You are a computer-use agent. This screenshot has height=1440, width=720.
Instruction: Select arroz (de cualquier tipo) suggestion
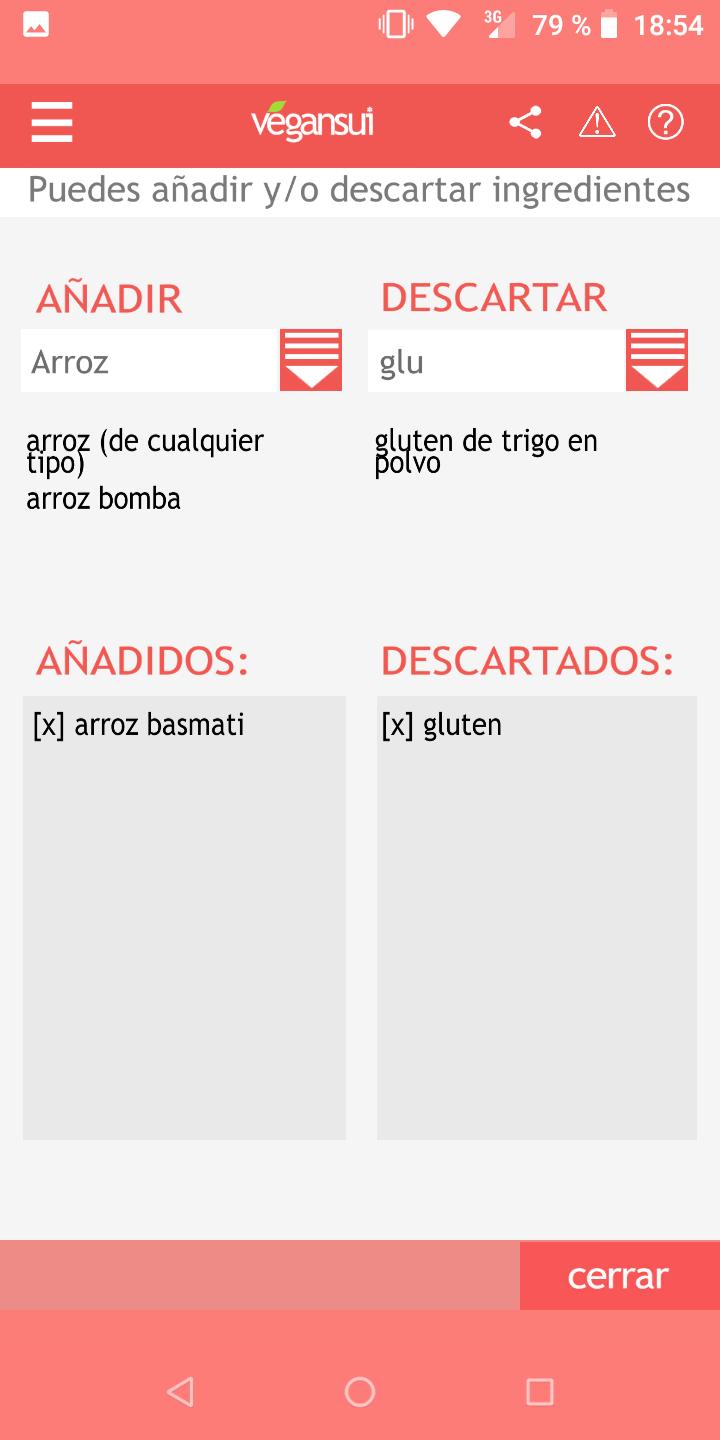pyautogui.click(x=145, y=452)
